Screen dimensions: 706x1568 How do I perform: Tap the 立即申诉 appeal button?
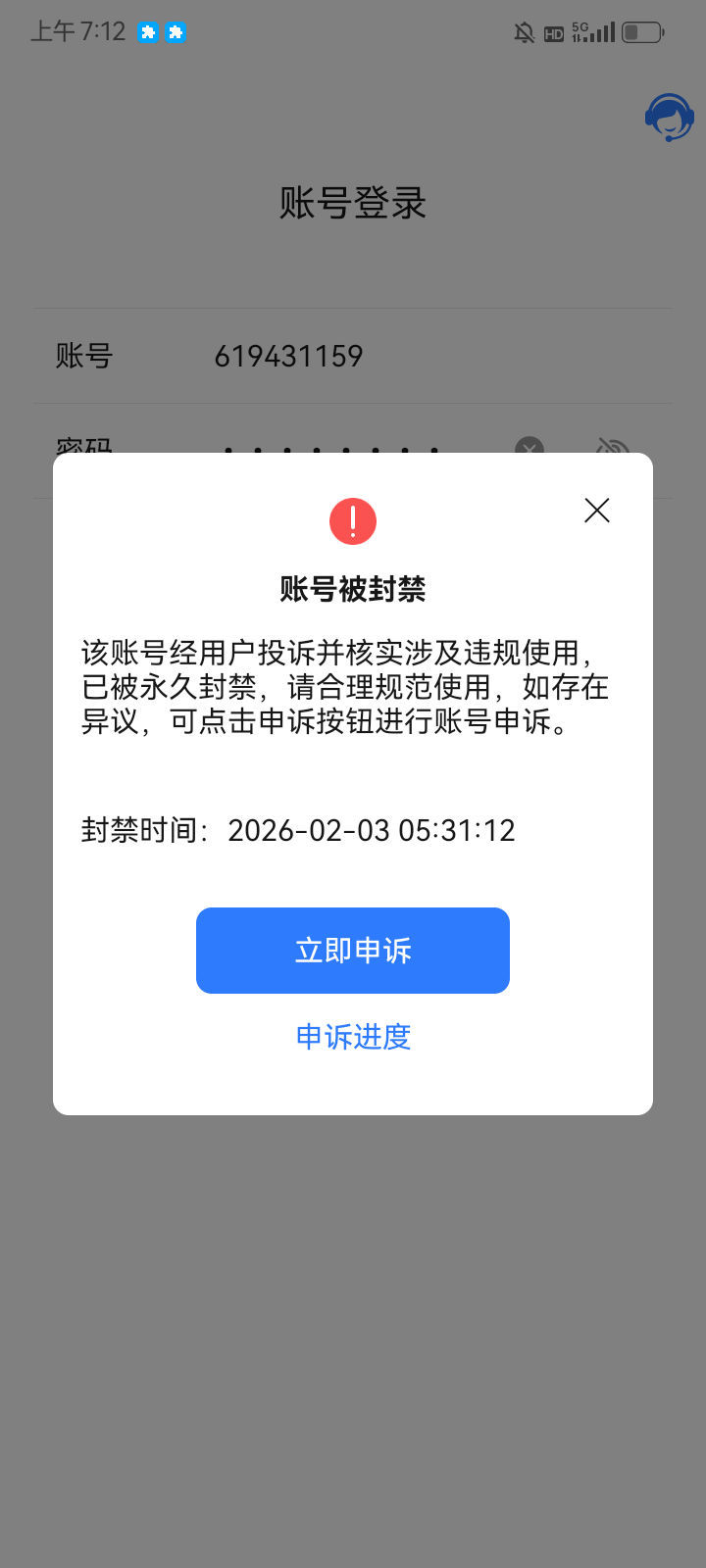(352, 950)
